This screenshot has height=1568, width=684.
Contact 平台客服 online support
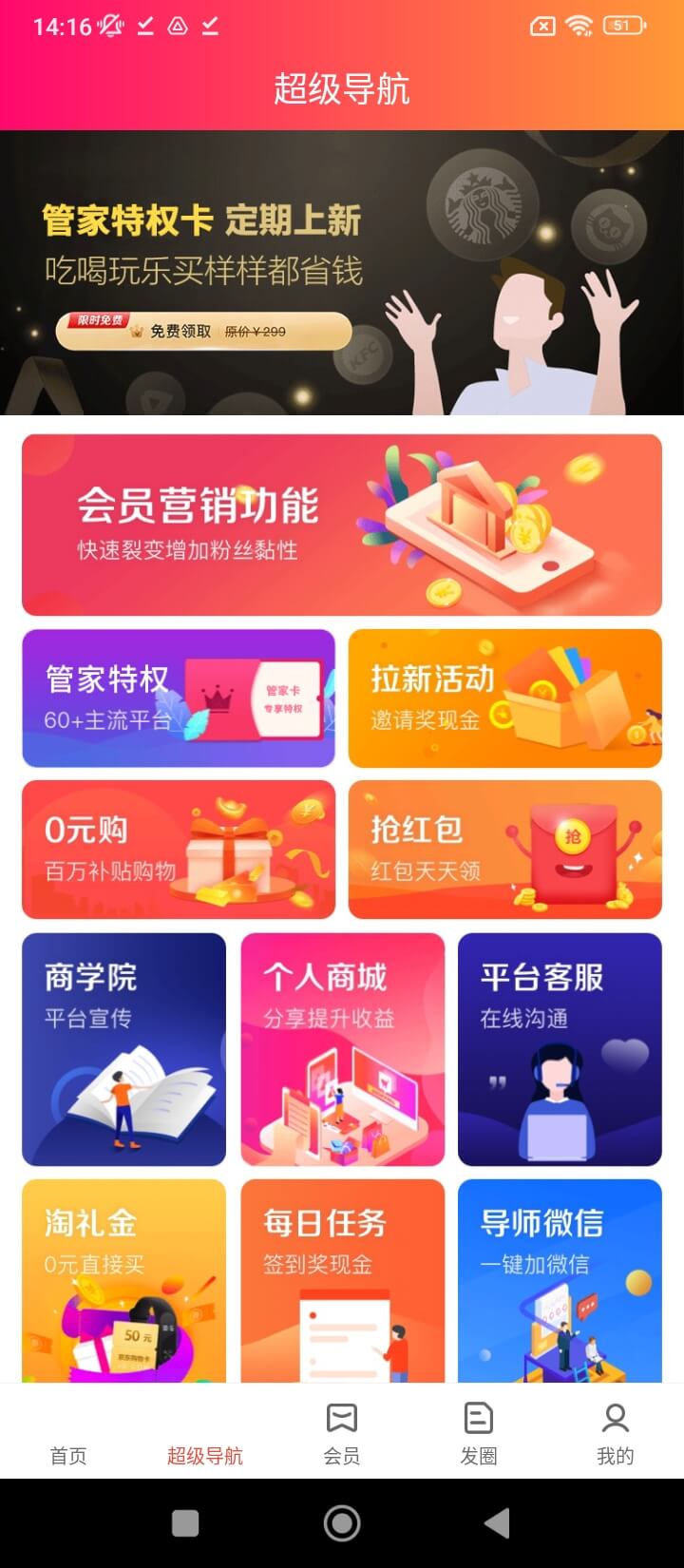click(x=560, y=1049)
